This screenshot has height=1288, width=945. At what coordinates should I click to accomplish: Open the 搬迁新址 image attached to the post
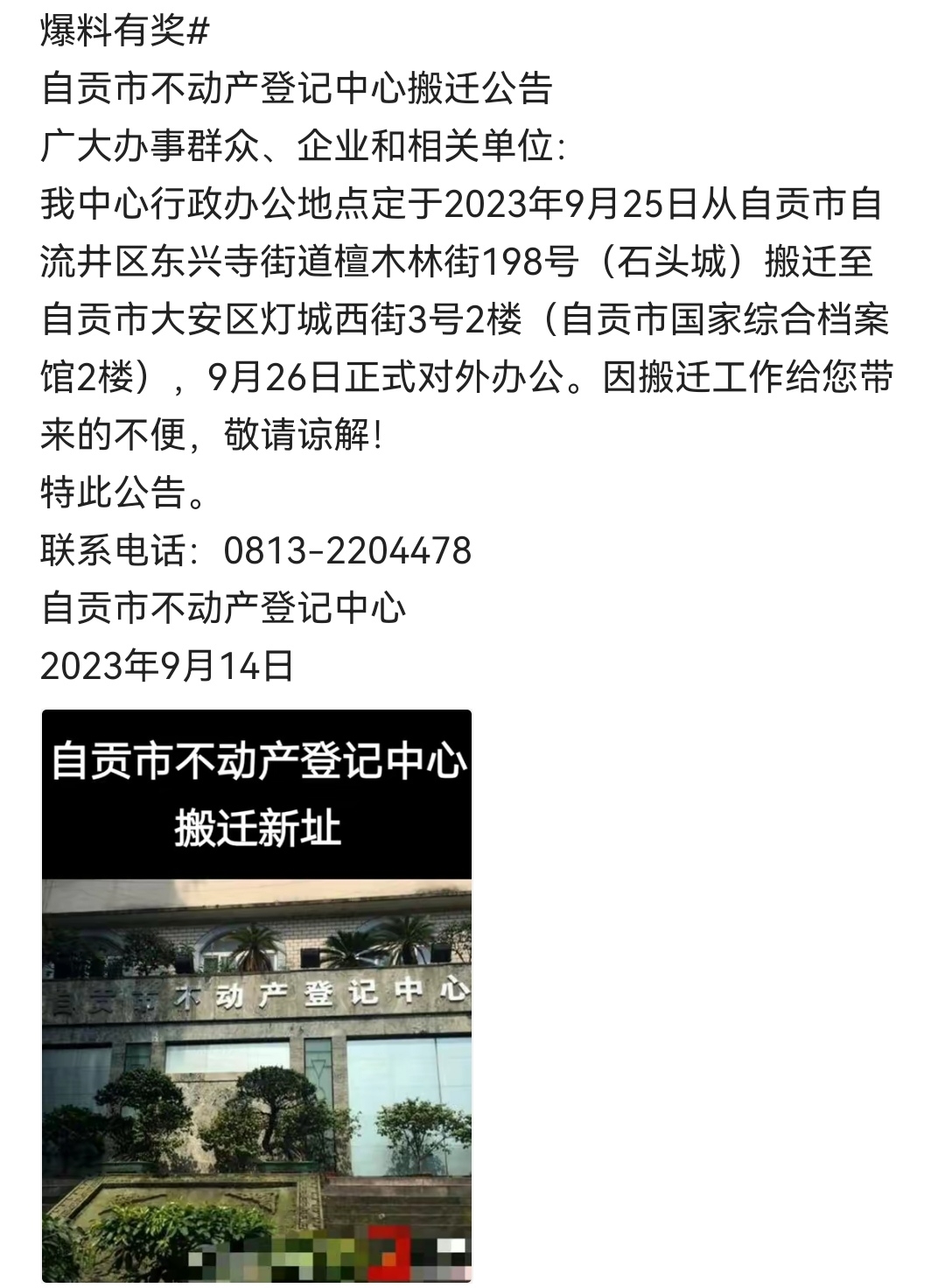[256, 995]
